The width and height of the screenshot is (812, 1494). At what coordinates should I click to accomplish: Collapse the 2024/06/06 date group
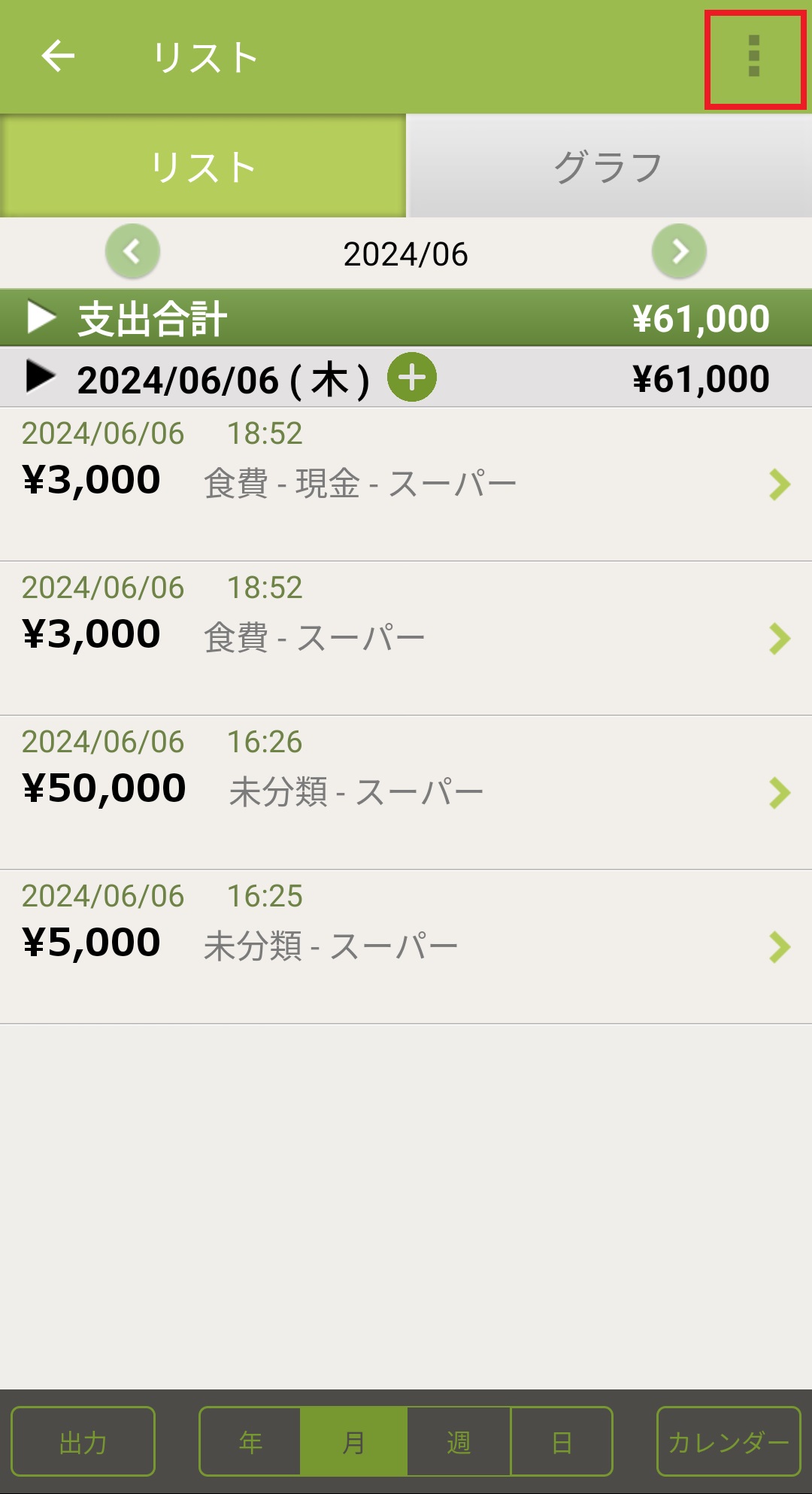pos(41,377)
